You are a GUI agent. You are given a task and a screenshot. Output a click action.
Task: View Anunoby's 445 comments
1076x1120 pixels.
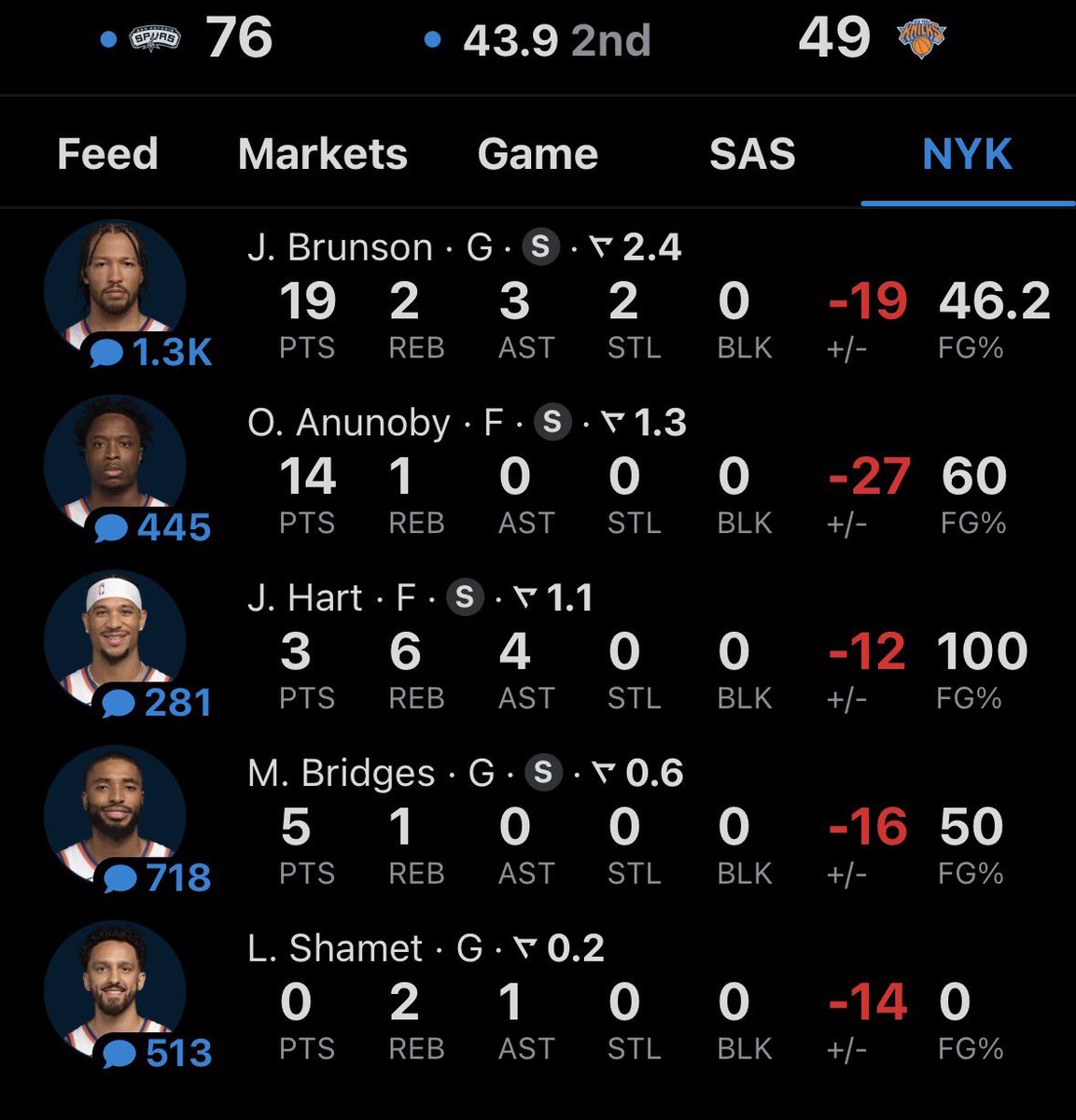click(x=153, y=528)
